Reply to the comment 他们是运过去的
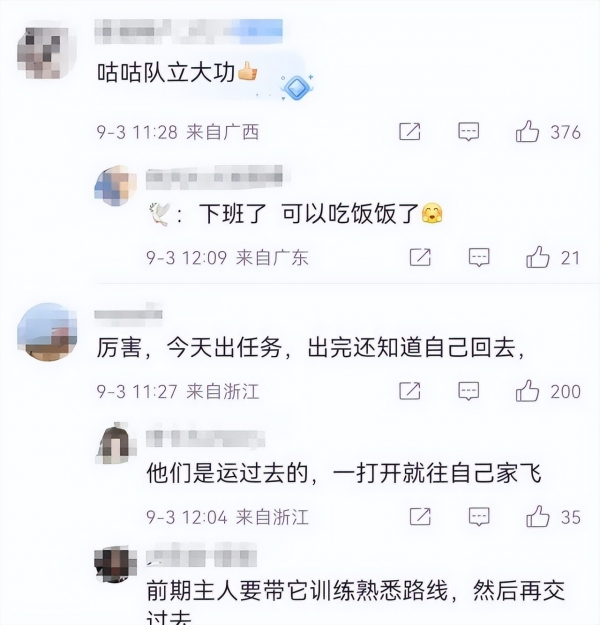The width and height of the screenshot is (600, 625). pos(480,516)
